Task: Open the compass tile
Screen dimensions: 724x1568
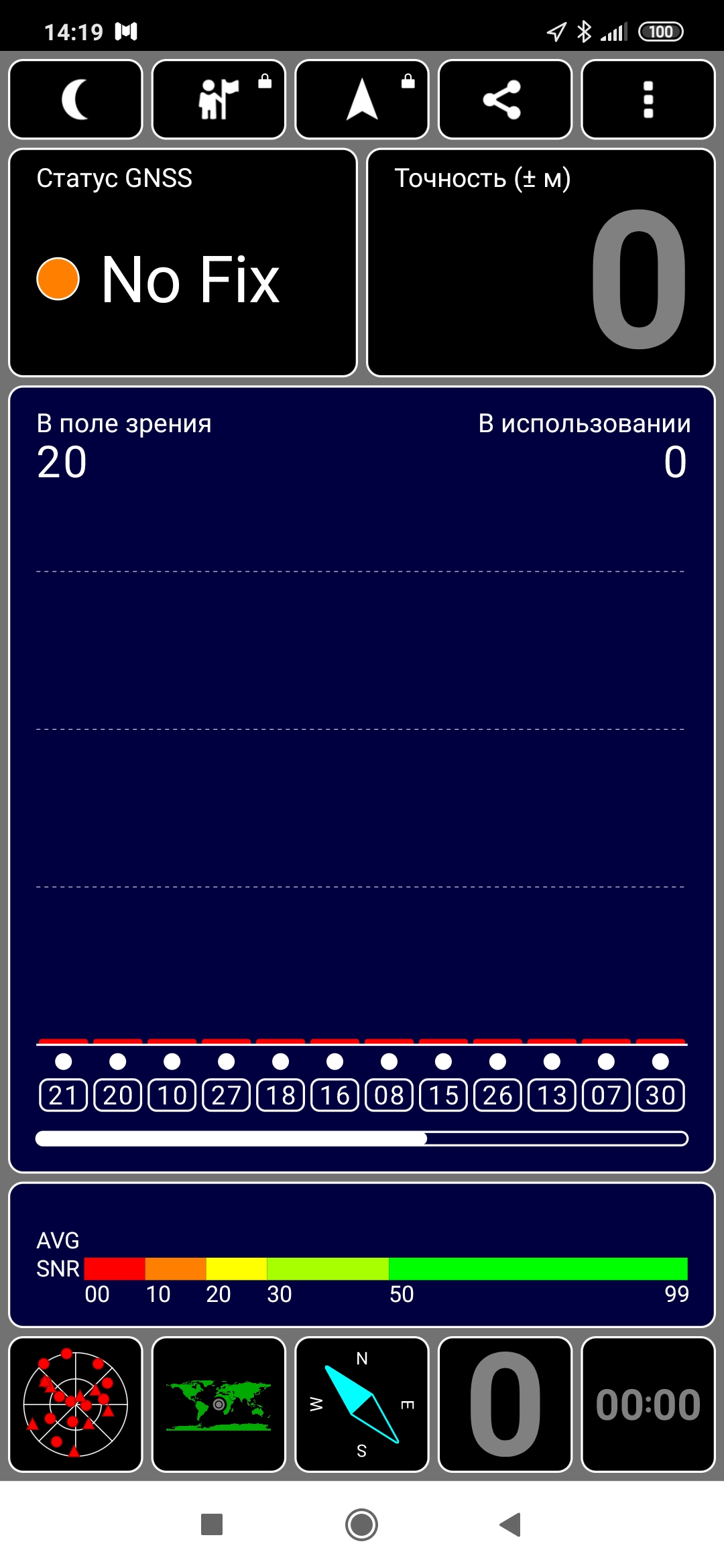Action: coord(362,1404)
